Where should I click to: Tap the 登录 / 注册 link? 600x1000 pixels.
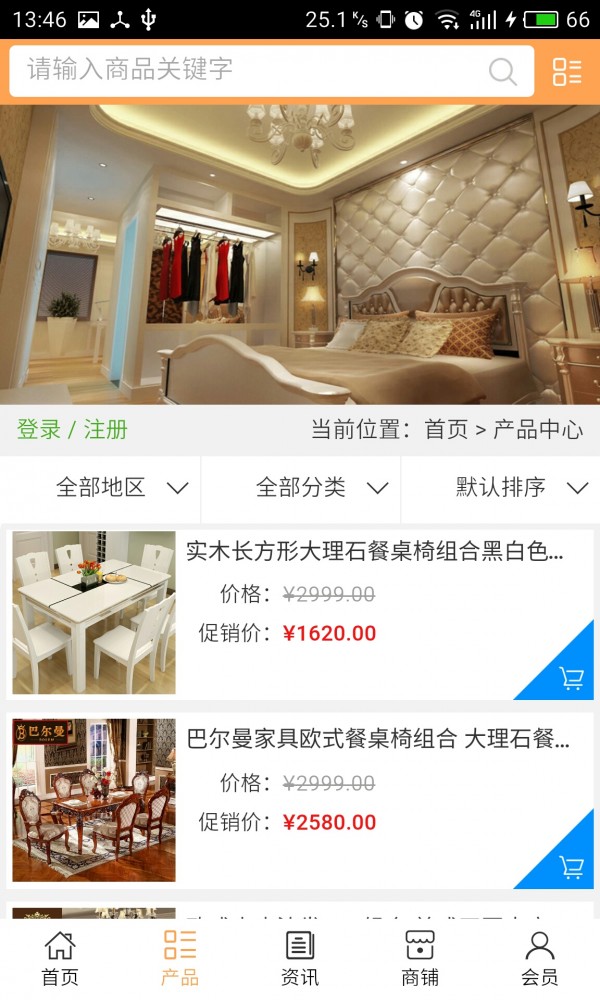coord(72,430)
